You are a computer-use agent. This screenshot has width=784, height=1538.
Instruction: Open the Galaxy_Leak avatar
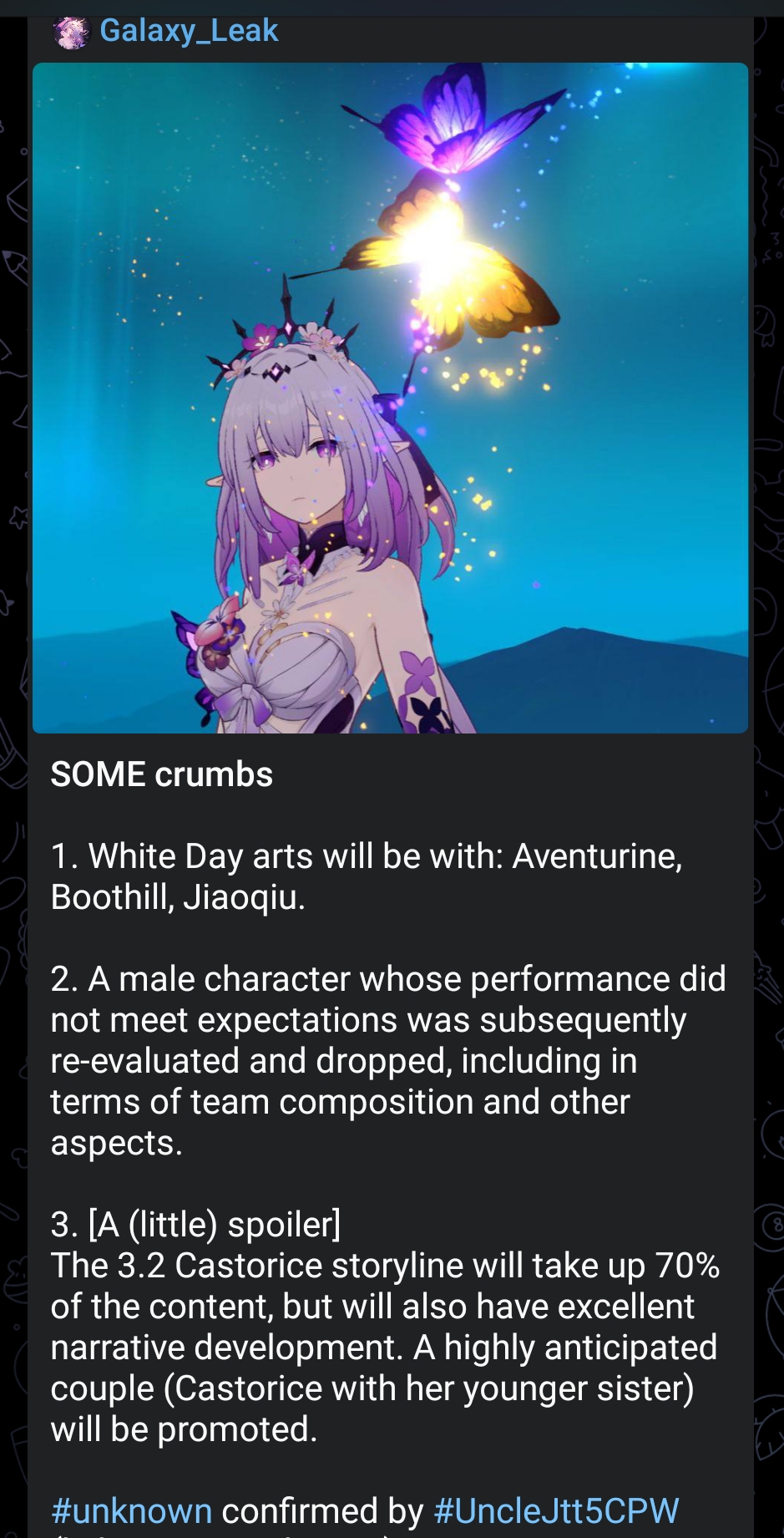point(71,33)
